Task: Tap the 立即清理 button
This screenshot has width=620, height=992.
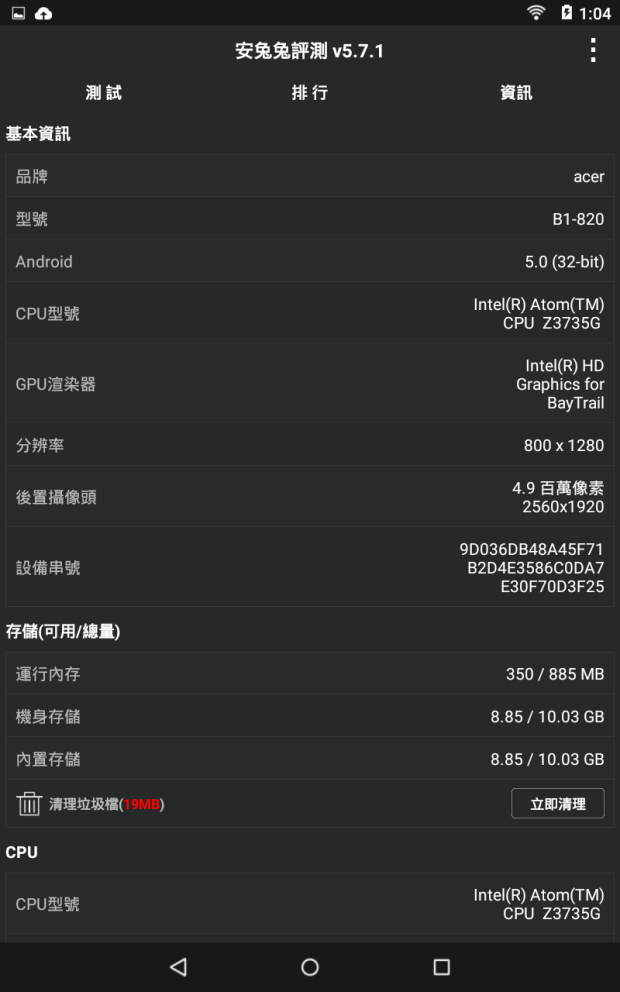Action: click(557, 803)
